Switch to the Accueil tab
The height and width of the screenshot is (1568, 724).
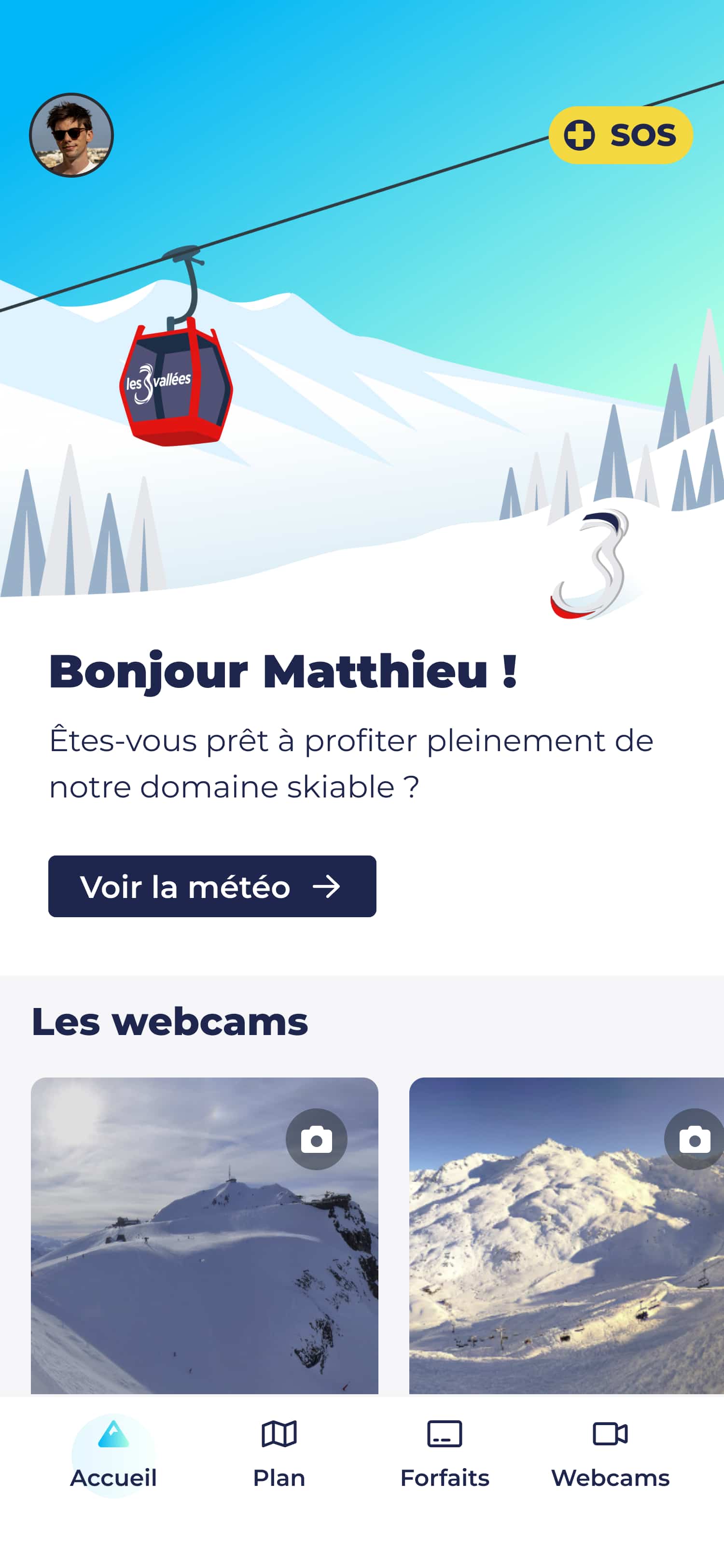(114, 1455)
